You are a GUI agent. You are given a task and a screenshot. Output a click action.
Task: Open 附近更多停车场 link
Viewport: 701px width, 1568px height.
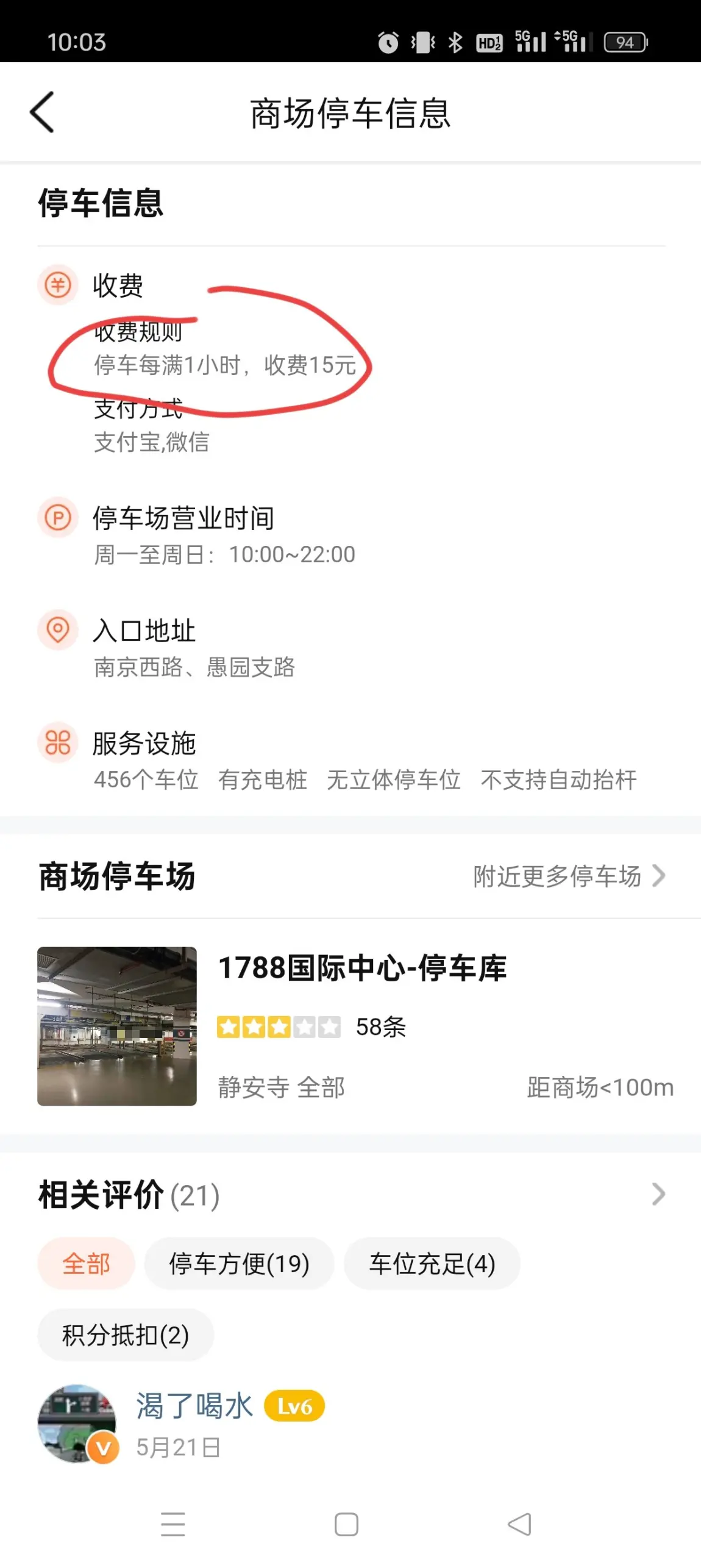pos(569,876)
